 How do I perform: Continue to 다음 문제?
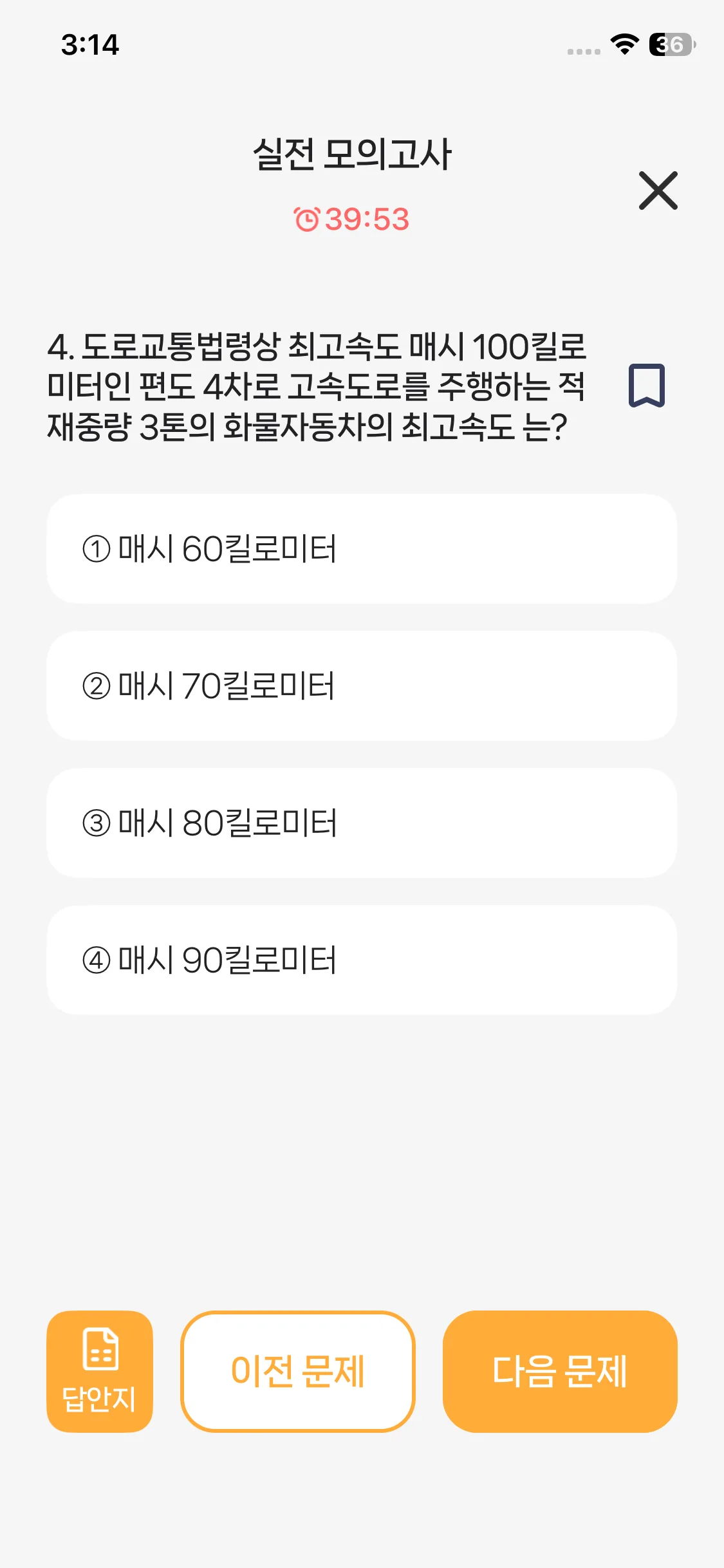(x=560, y=1371)
